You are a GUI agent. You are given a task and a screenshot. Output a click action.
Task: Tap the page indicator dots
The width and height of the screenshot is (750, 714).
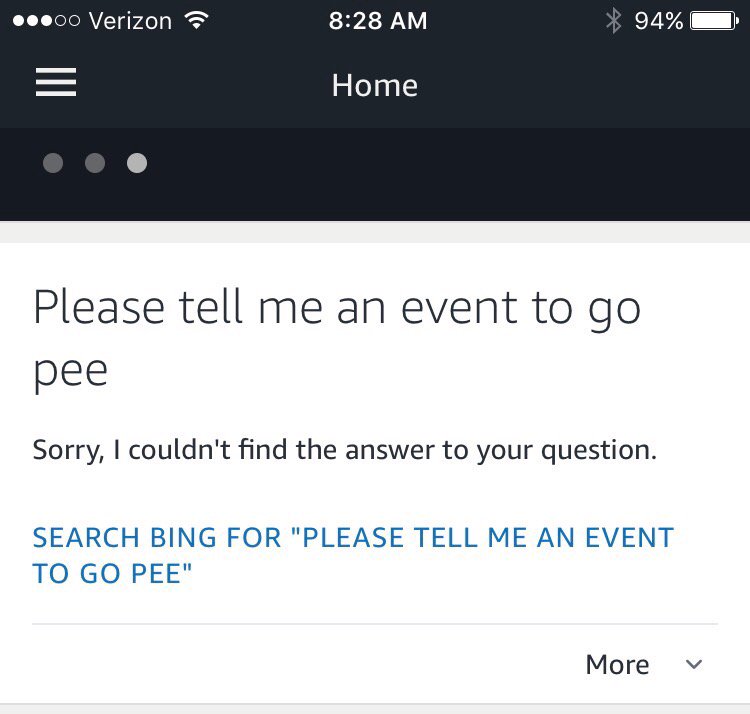(95, 163)
